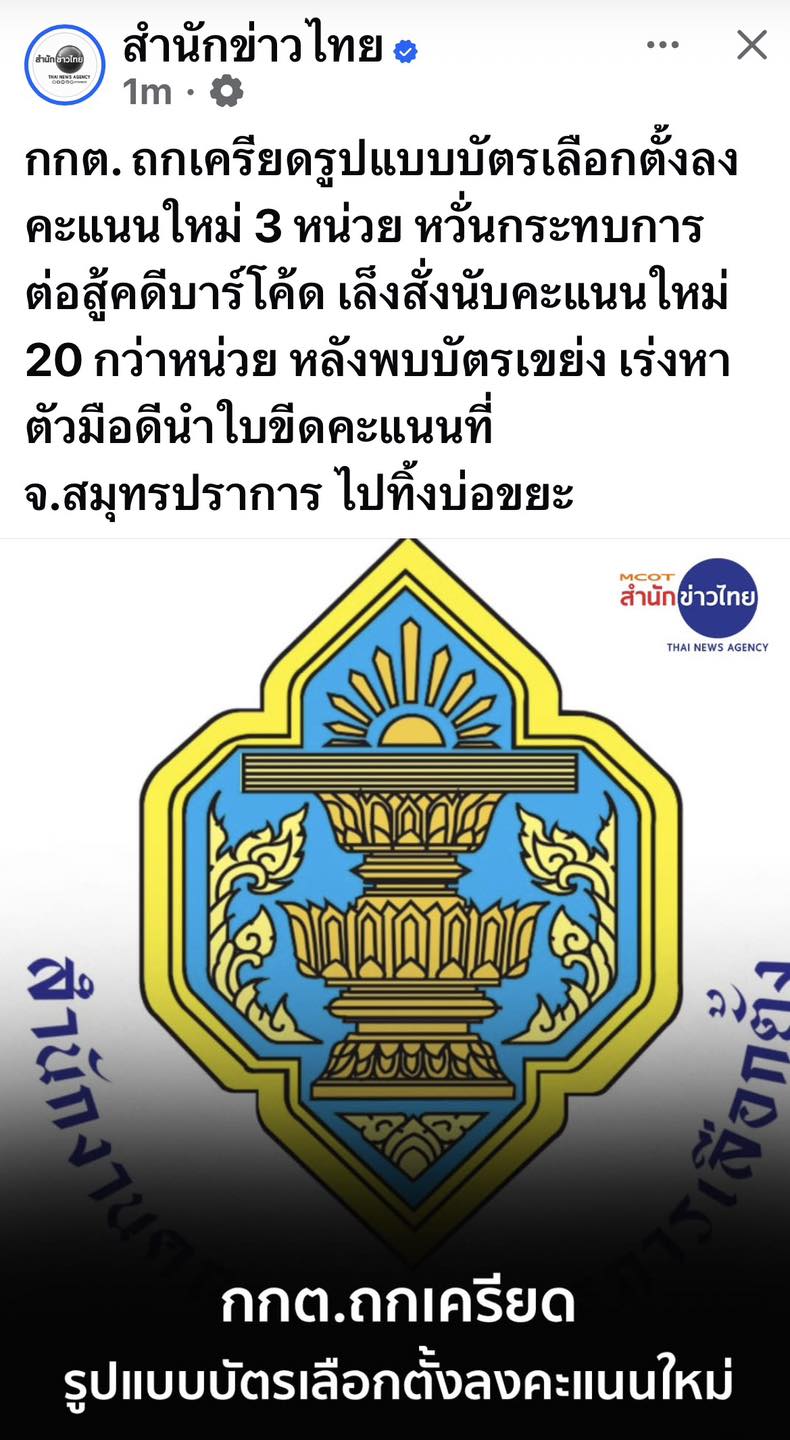View post audience settings gear icon
This screenshot has height=1440, width=790.
click(226, 92)
